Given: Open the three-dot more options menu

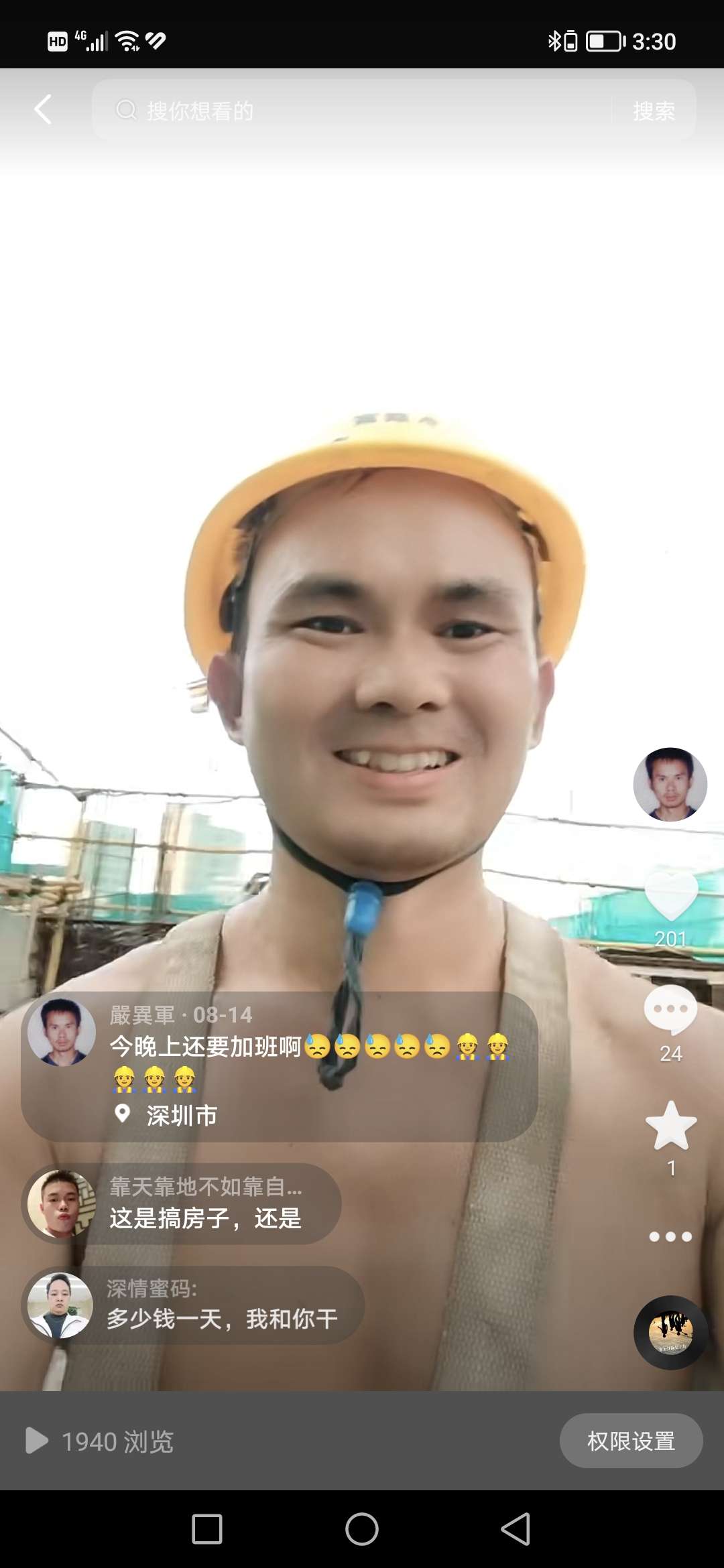Looking at the screenshot, I should [670, 1237].
